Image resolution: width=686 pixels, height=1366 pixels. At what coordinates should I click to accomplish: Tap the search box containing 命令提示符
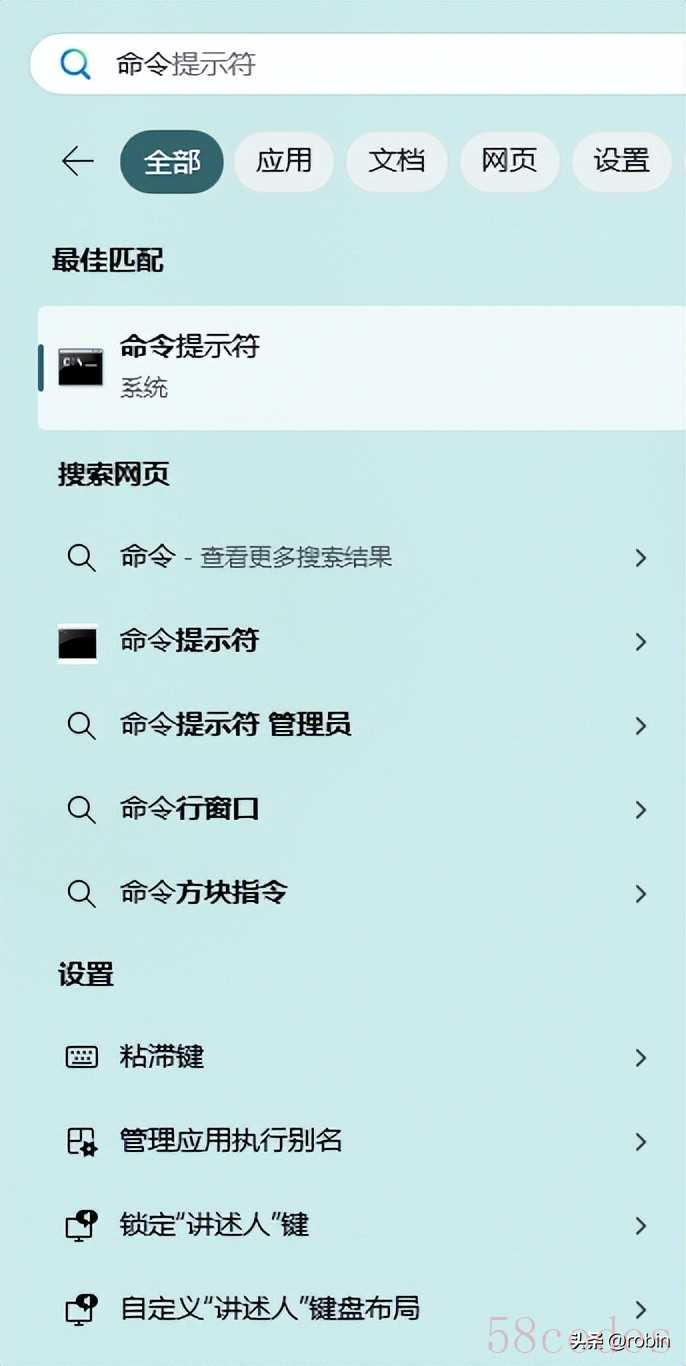click(x=360, y=64)
